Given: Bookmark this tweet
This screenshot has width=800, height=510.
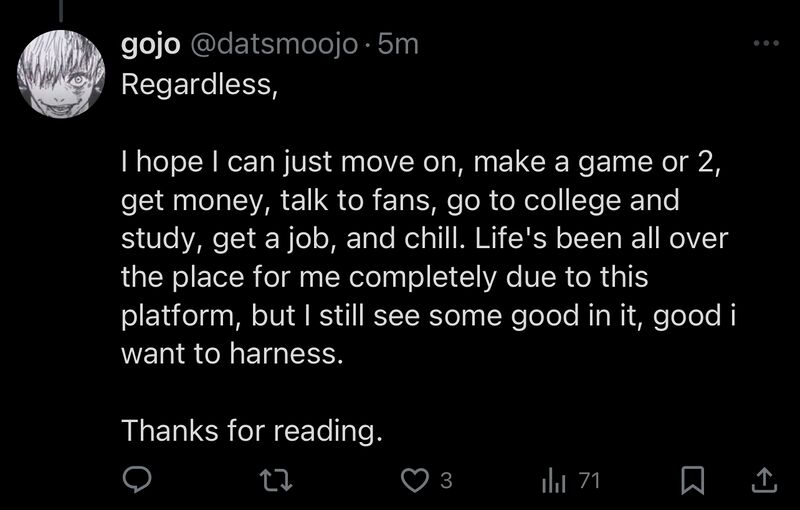Looking at the screenshot, I should point(691,481).
